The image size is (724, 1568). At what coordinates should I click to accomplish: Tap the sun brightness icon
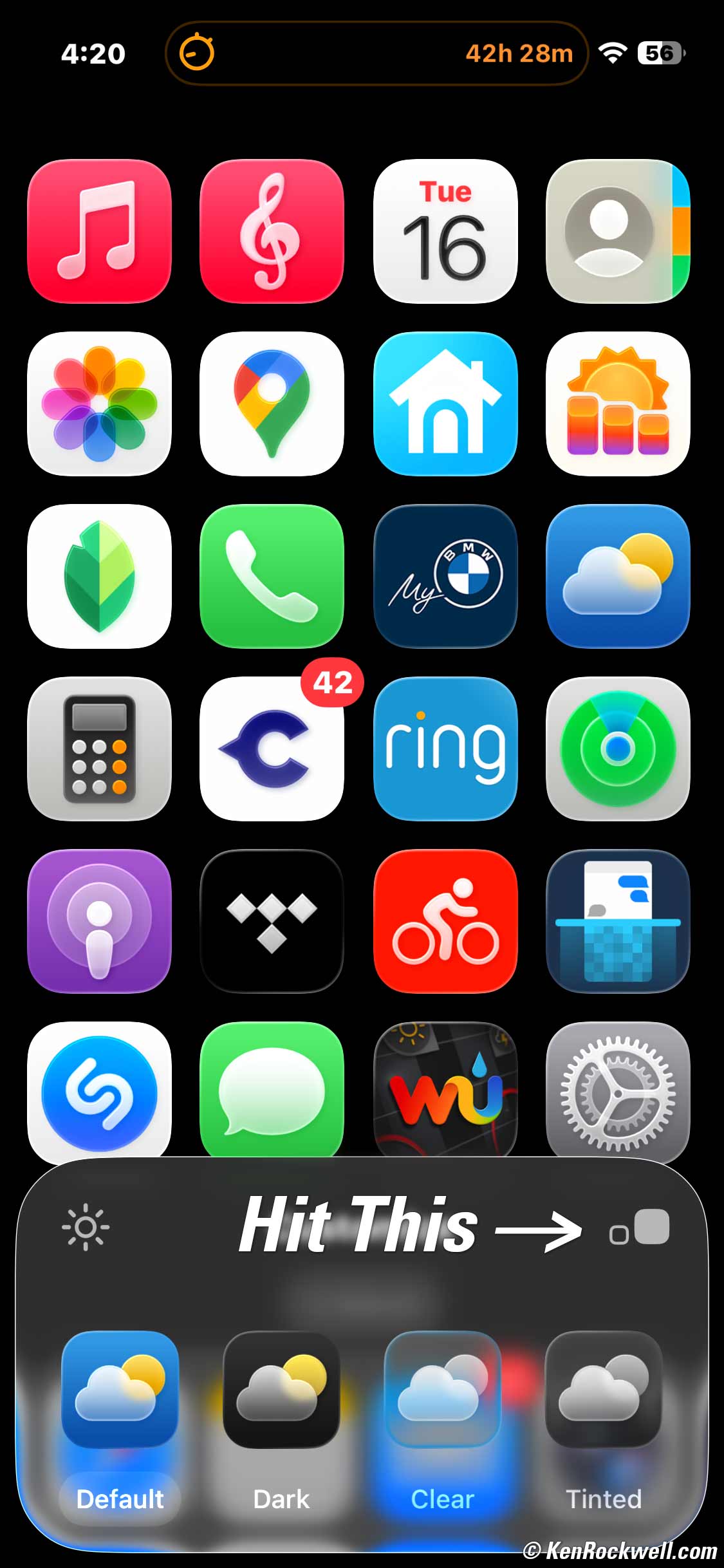tap(86, 1228)
